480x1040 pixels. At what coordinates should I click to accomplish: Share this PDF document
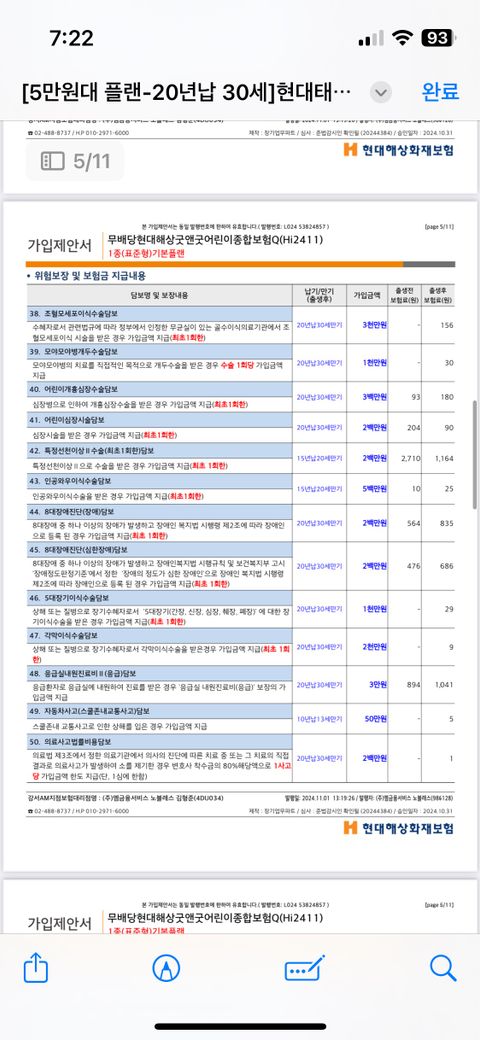coord(36,968)
